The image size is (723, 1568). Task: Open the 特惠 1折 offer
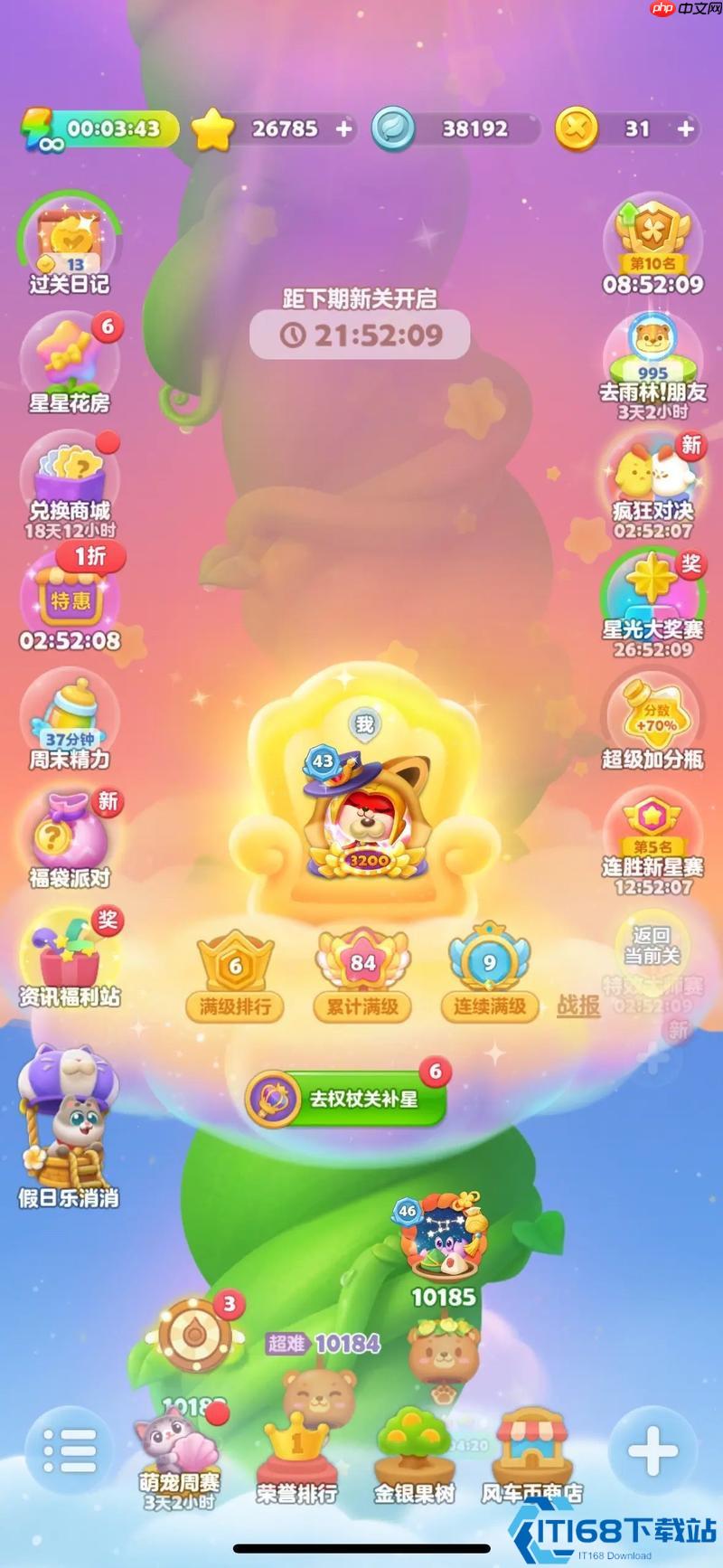tap(70, 599)
